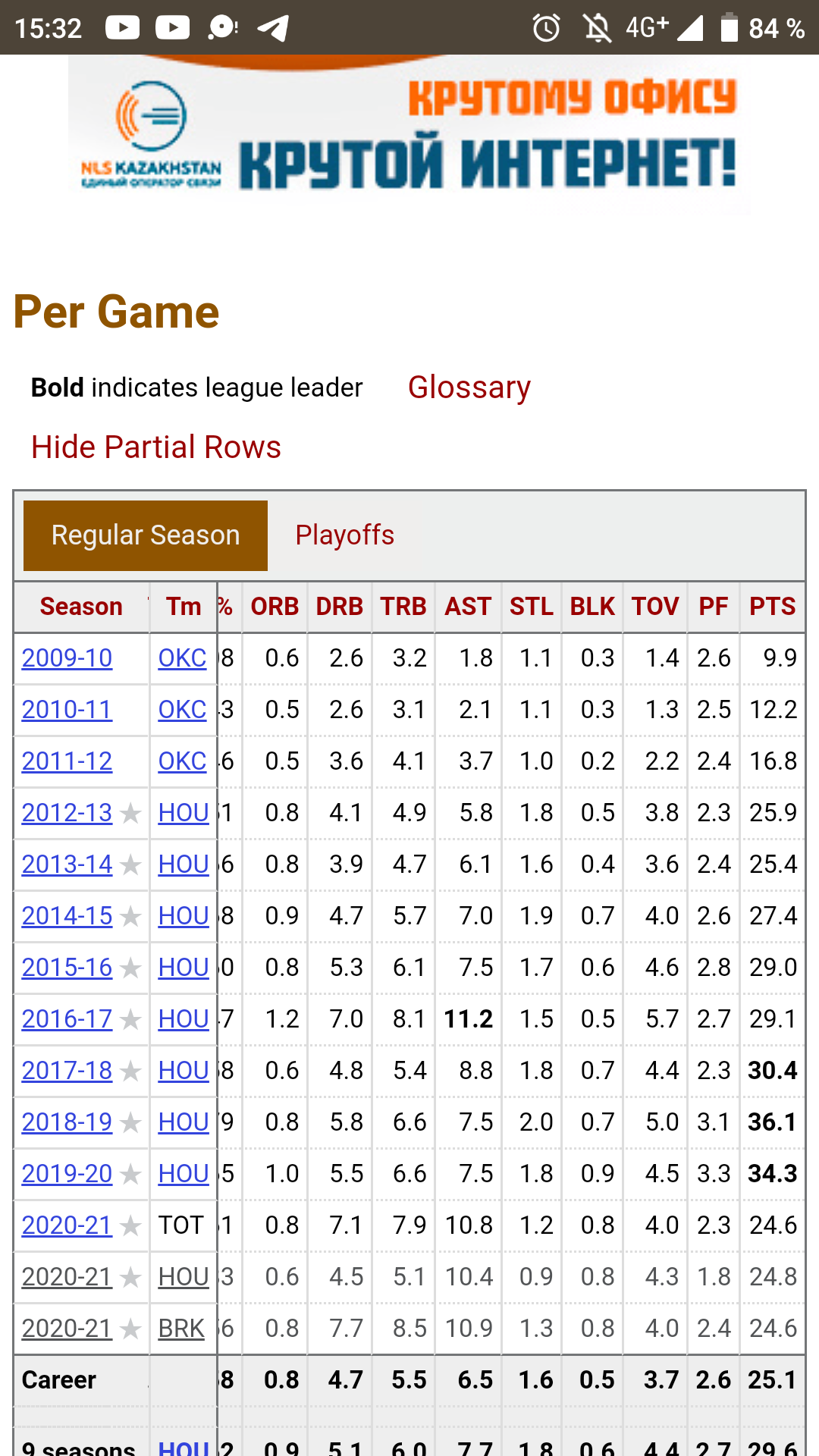The image size is (819, 1456).
Task: Open the BRK team link
Action: pyautogui.click(x=181, y=1329)
